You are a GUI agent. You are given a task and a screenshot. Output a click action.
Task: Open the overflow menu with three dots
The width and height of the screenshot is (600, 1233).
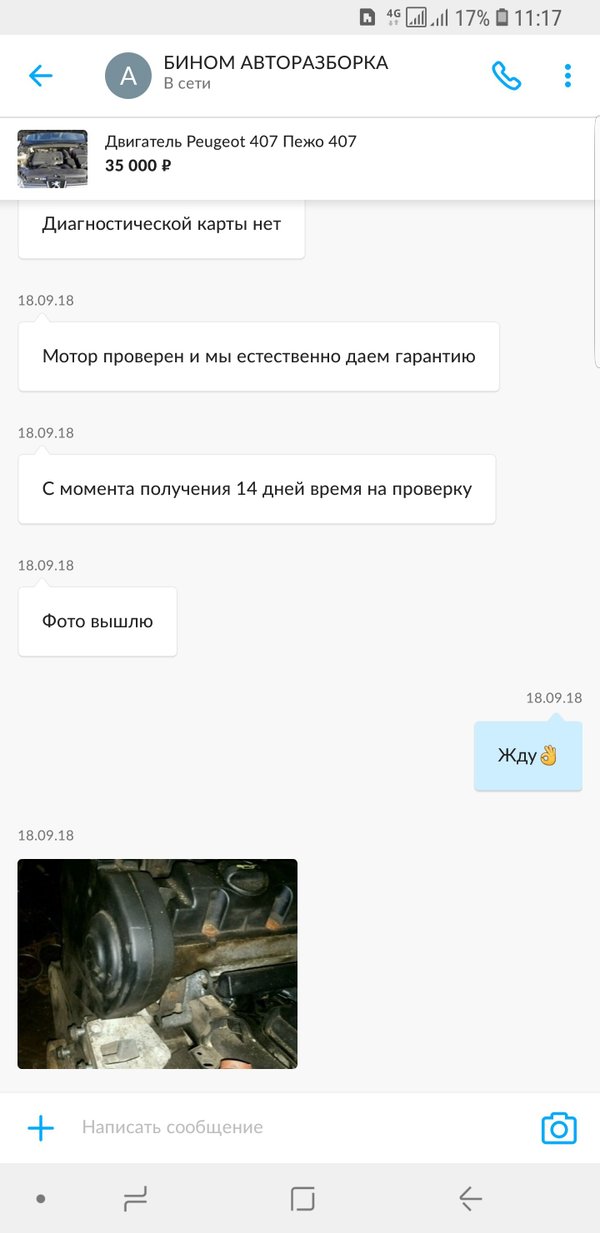point(567,75)
